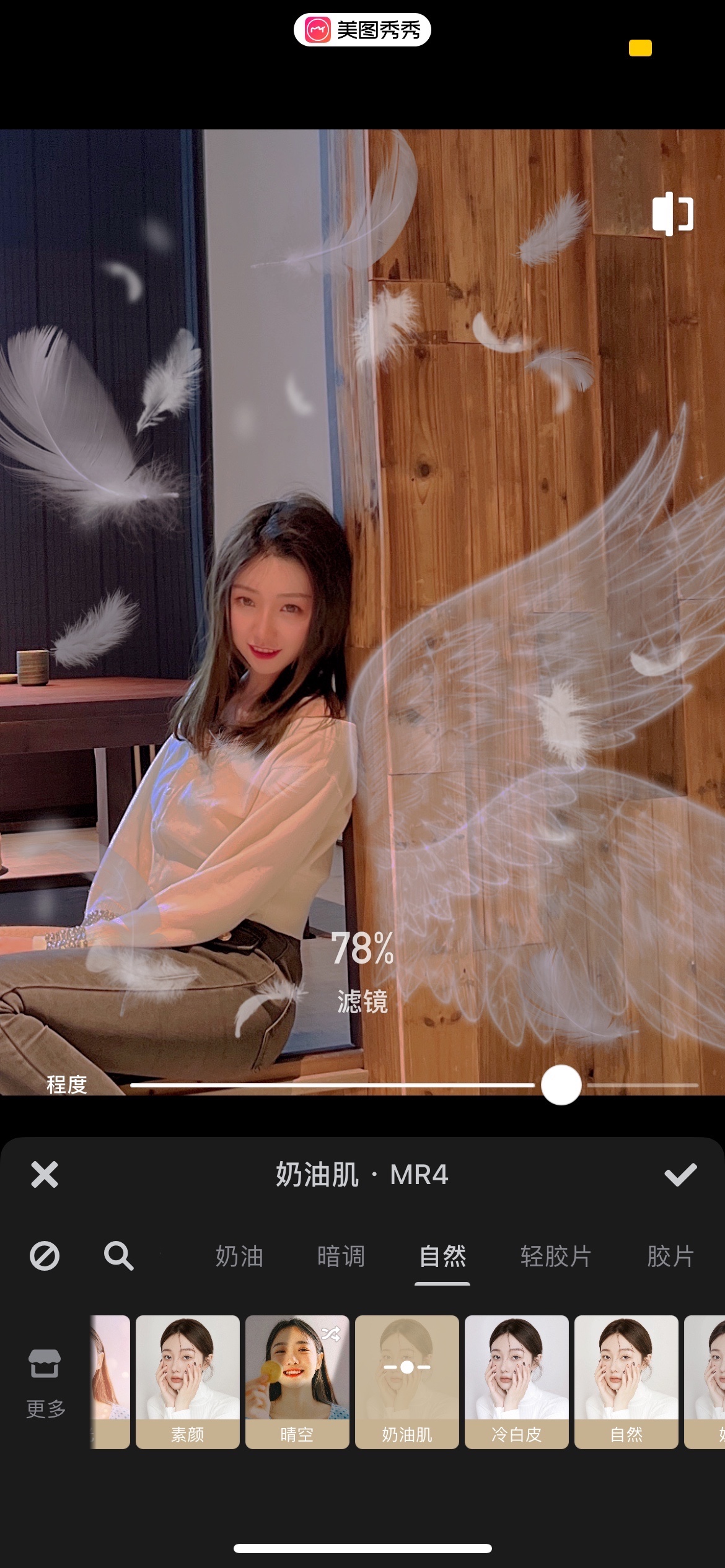The width and height of the screenshot is (725, 1568).
Task: Confirm the filter with the checkmark
Action: click(x=680, y=1174)
